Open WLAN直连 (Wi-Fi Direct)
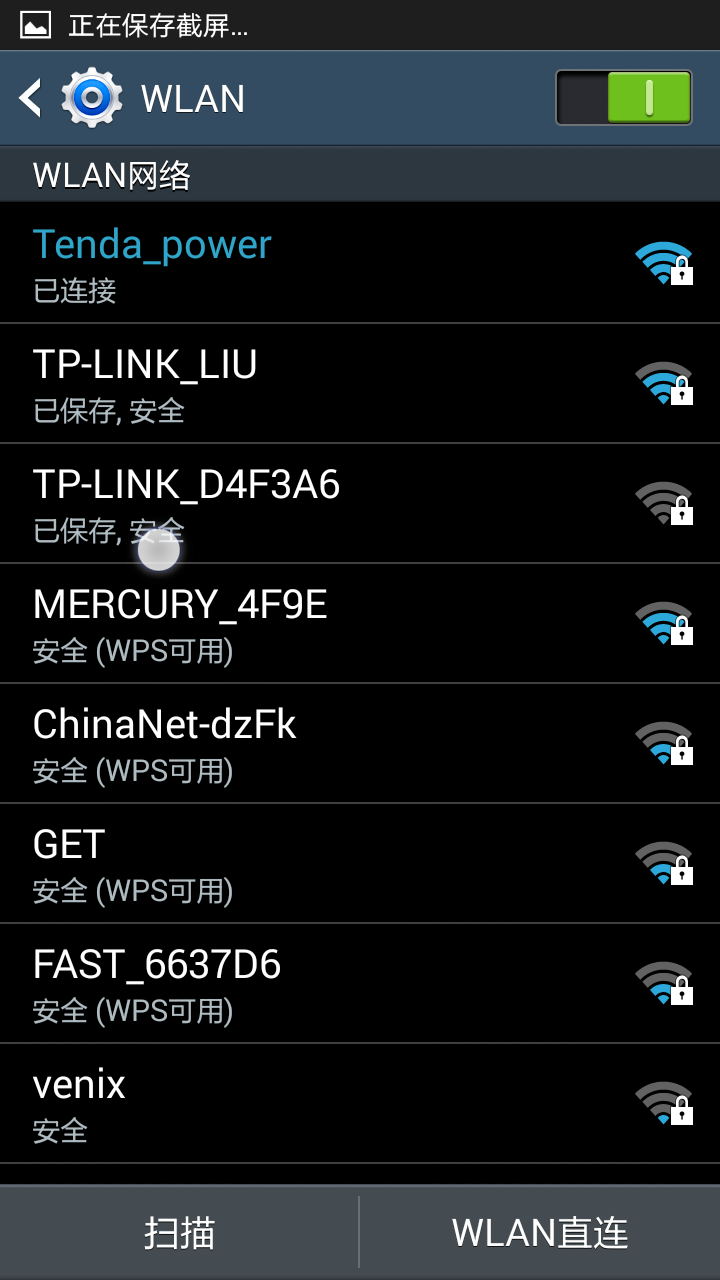The height and width of the screenshot is (1280, 720). [x=540, y=1233]
